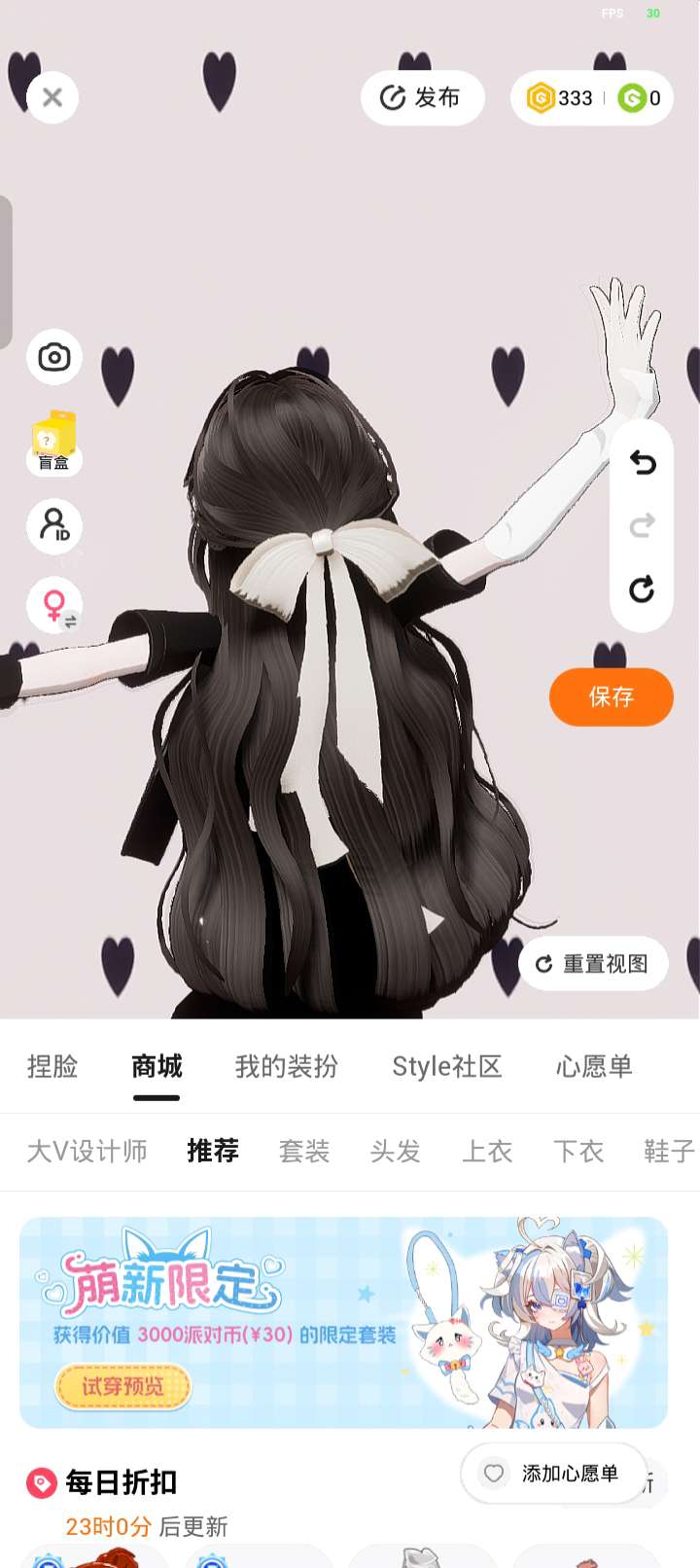Open the 盲盒 blind box
Screen dimensions: 700x1568
pos(54,443)
